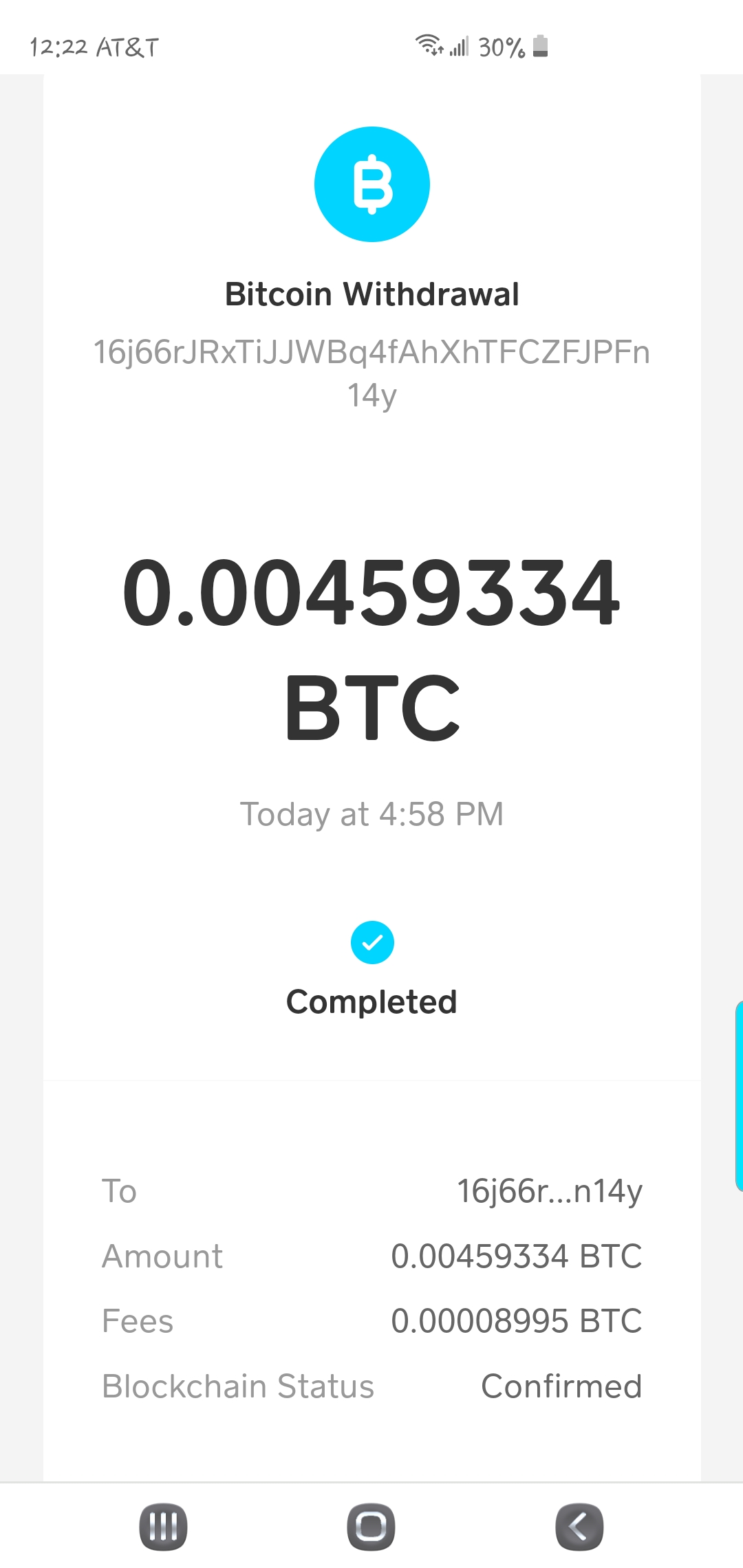Go back using the navigation bar arrow
Image resolution: width=743 pixels, height=1568 pixels.
pyautogui.click(x=579, y=1527)
